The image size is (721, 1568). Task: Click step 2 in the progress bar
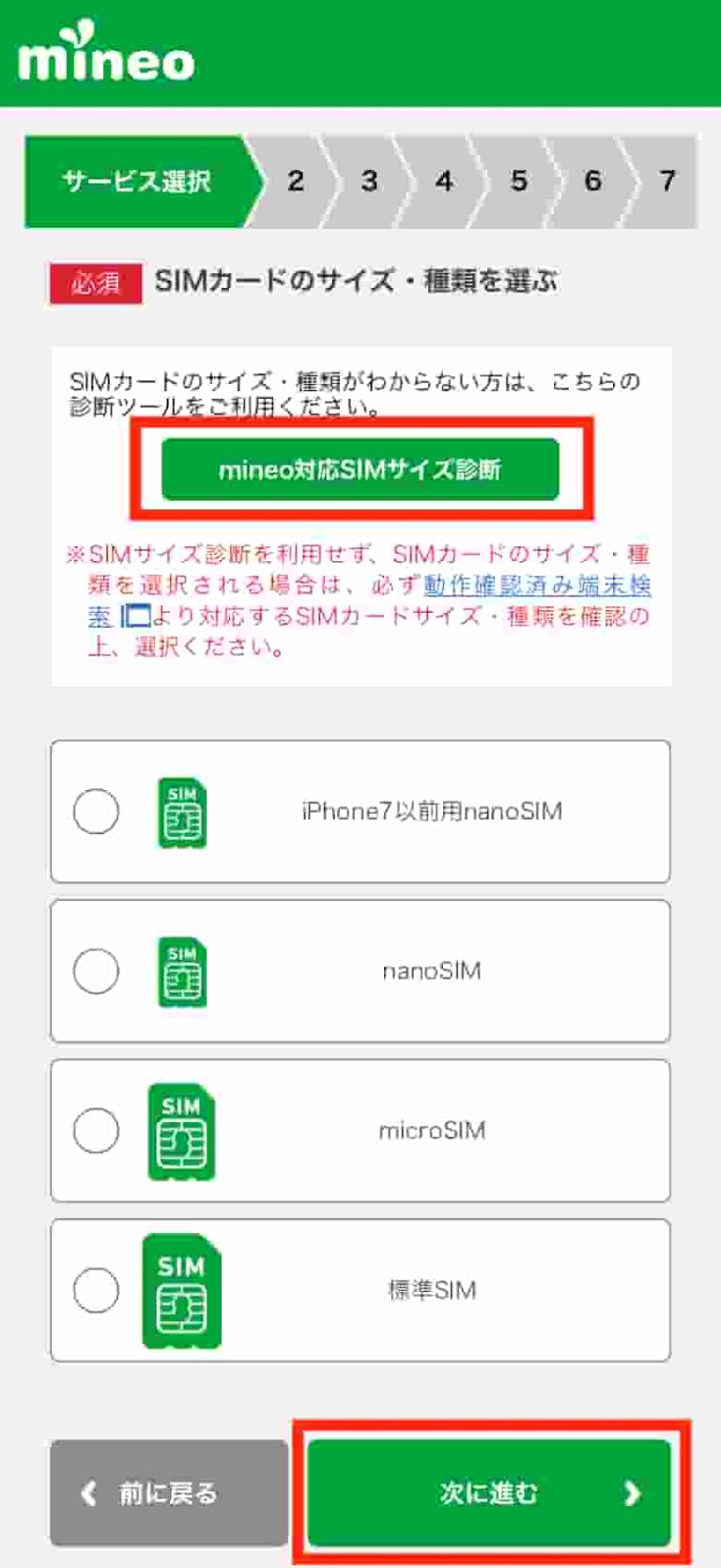(x=296, y=179)
